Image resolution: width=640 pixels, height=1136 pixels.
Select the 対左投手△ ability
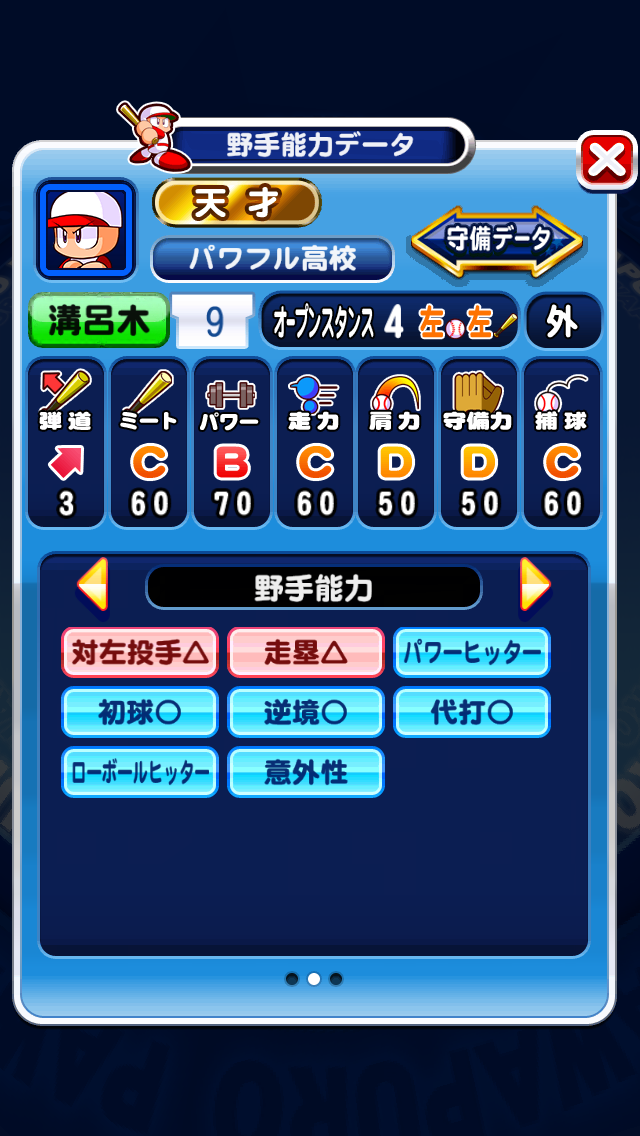point(140,653)
